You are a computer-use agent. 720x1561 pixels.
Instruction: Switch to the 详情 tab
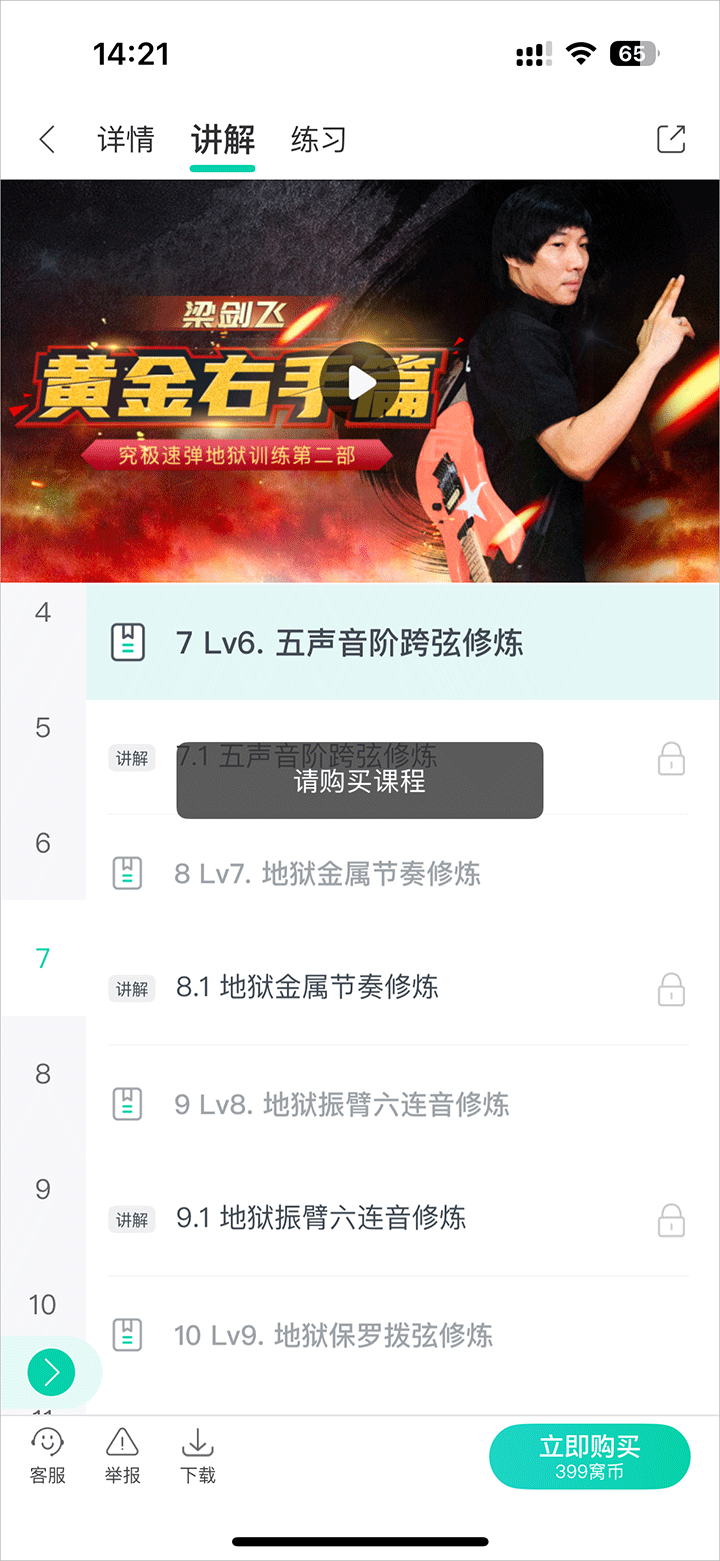[126, 140]
